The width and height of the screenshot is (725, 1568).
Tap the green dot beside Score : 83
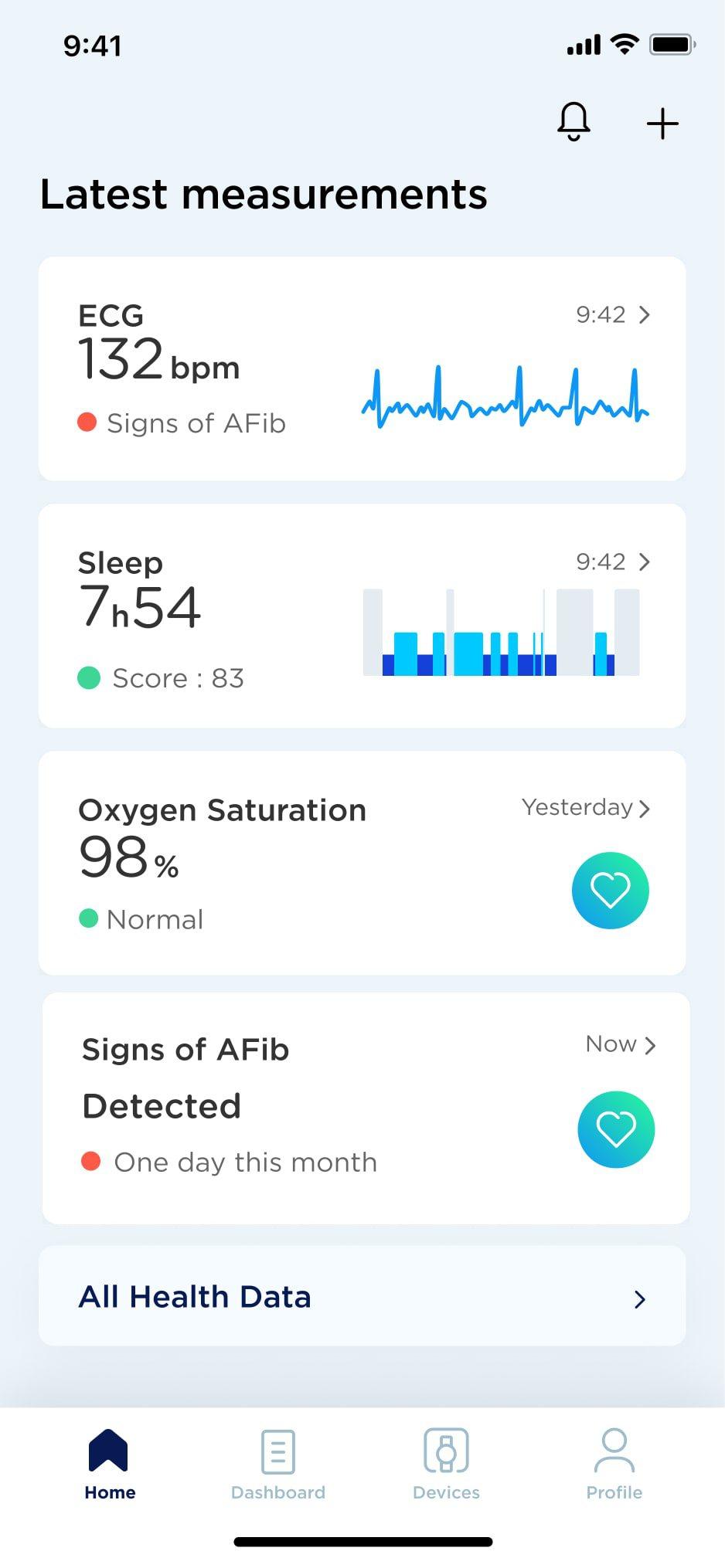coord(90,677)
